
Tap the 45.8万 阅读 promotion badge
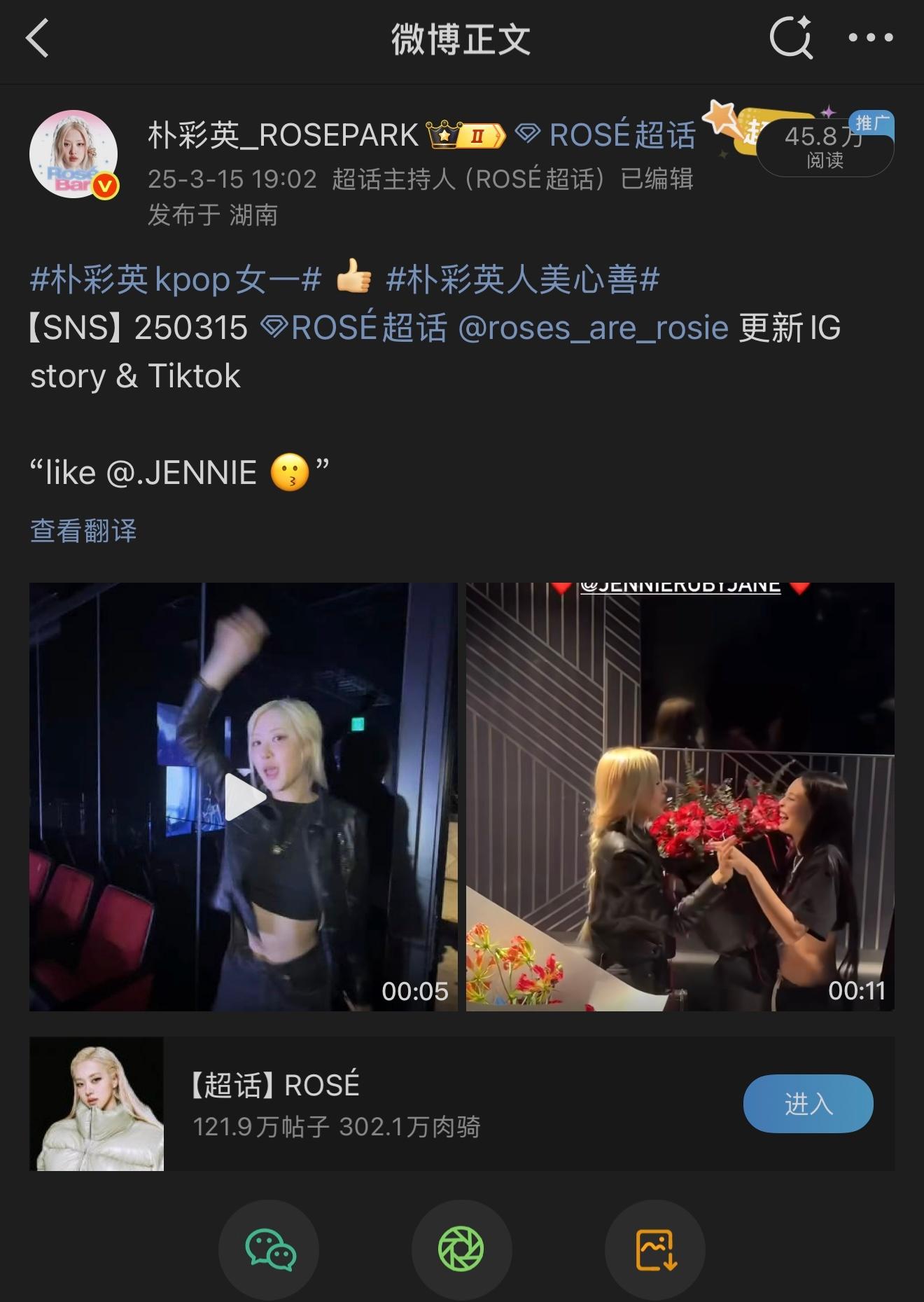click(x=825, y=146)
